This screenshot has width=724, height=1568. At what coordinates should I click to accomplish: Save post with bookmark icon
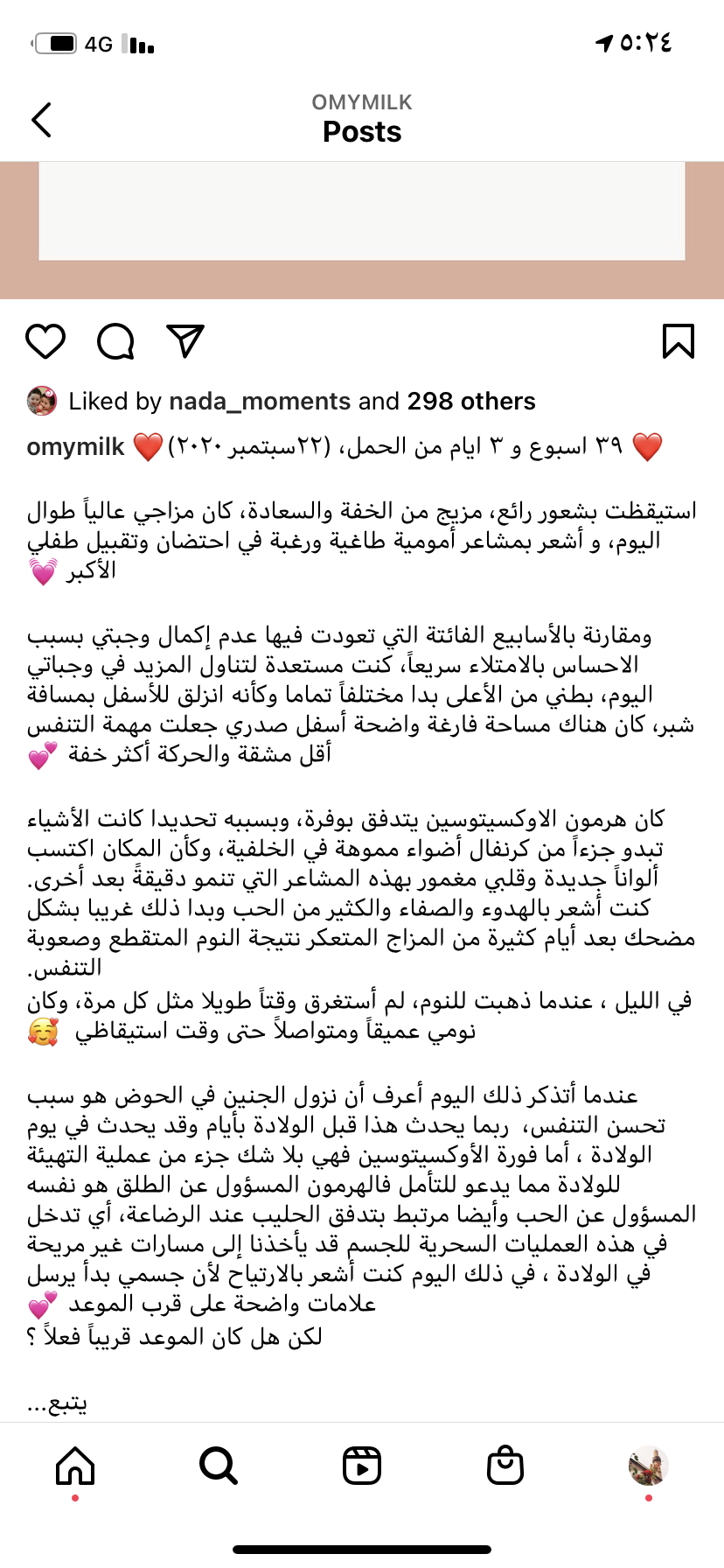[x=678, y=341]
